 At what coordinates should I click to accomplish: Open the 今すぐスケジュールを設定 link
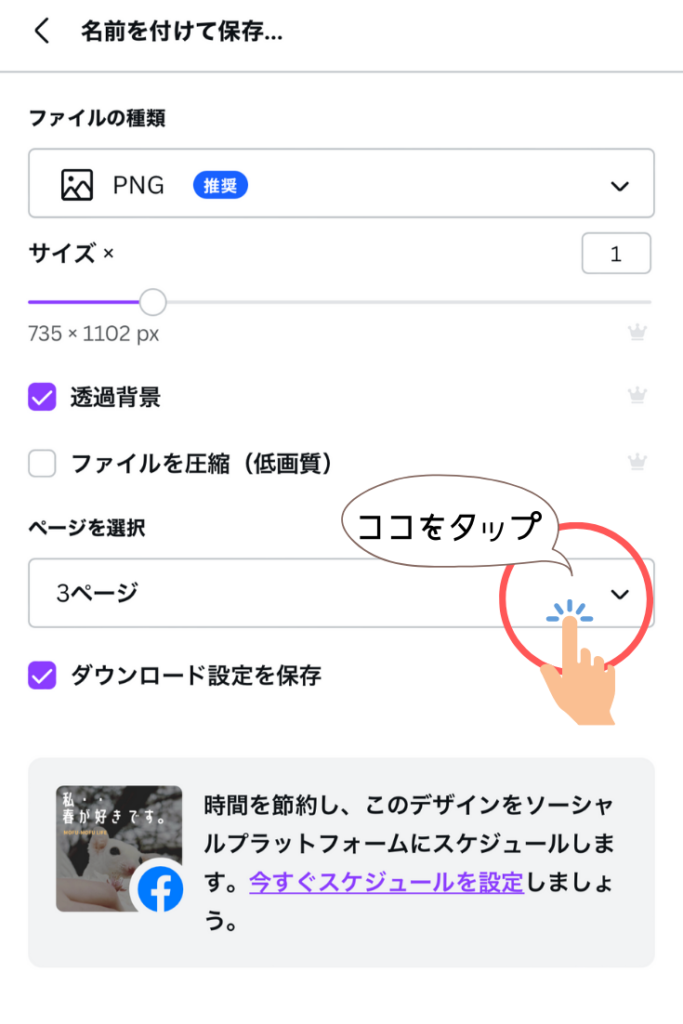[x=386, y=883]
